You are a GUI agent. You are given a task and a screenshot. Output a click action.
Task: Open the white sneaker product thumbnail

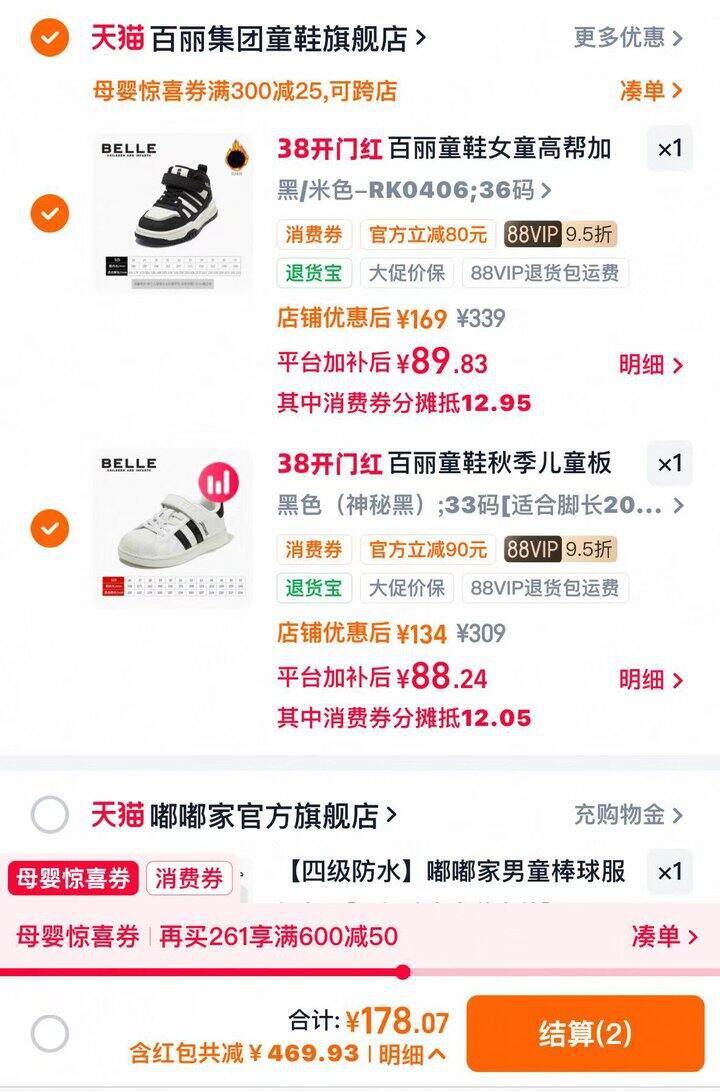[174, 527]
